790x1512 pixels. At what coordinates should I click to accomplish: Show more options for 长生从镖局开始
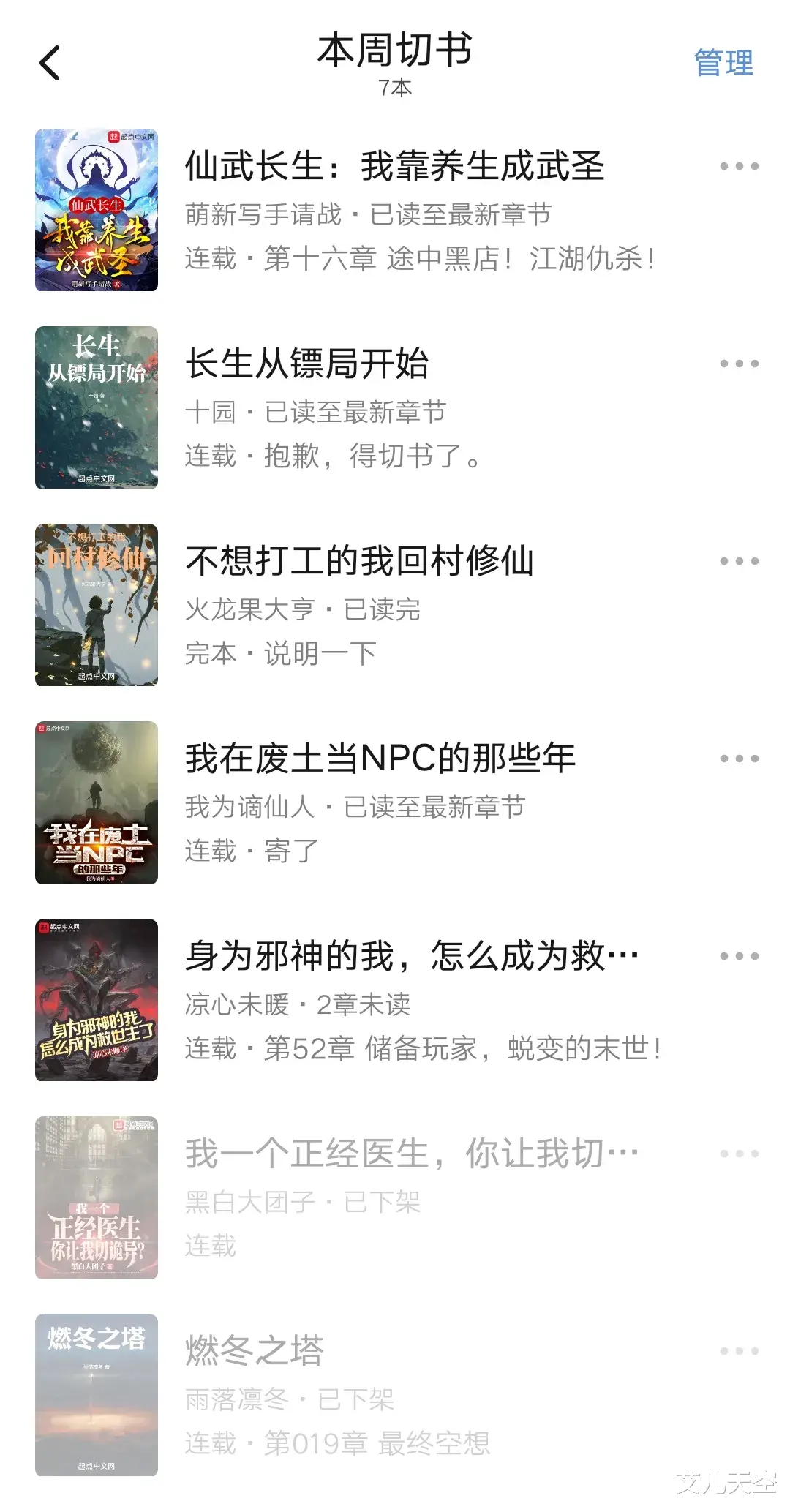coord(739,364)
